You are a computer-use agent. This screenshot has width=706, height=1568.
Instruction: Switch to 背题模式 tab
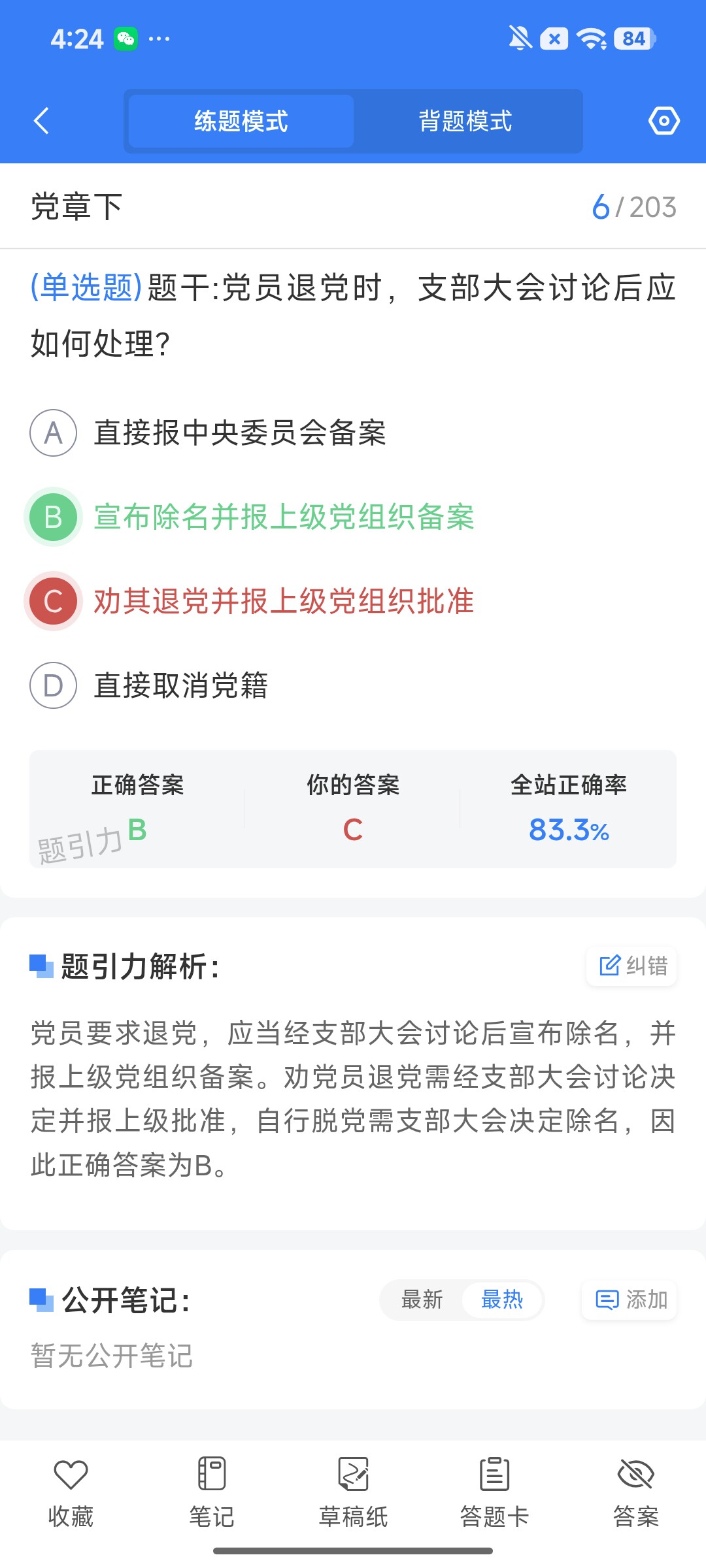click(465, 121)
